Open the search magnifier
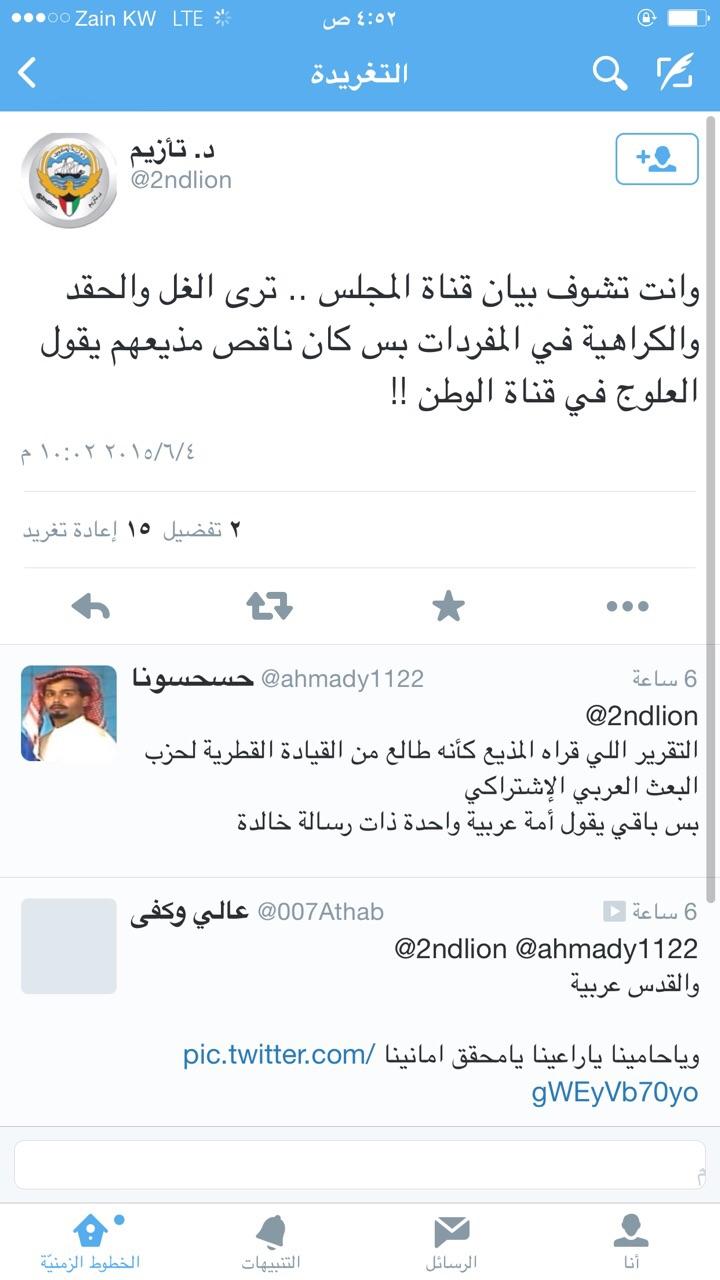Screen dimensions: 720x1280 point(609,73)
